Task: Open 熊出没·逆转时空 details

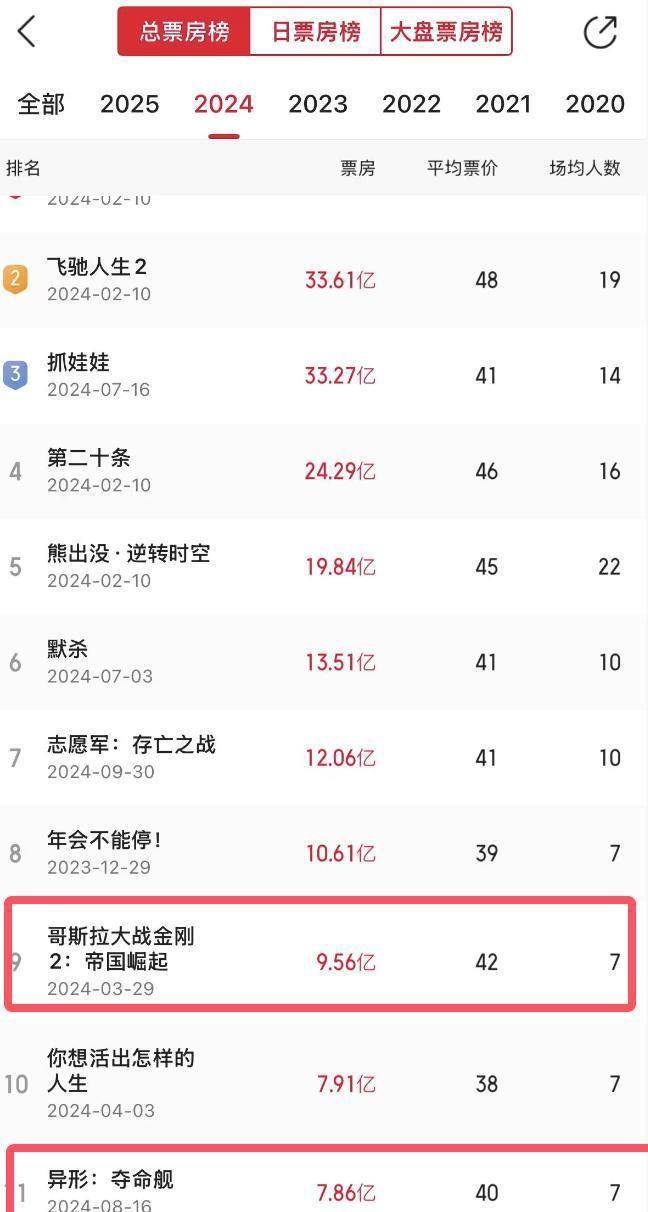Action: 128,554
